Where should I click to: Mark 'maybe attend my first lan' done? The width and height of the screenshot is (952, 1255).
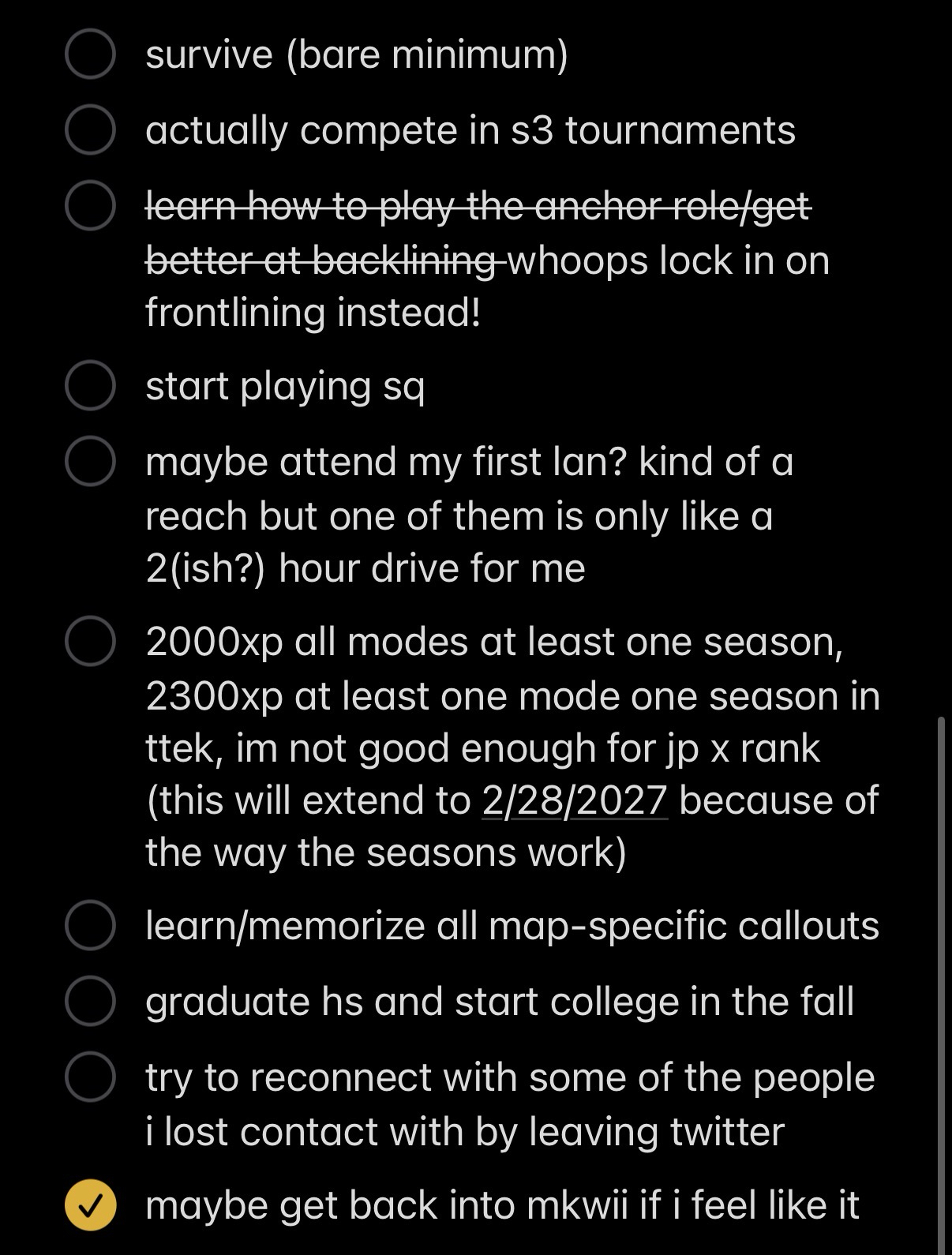pyautogui.click(x=90, y=461)
